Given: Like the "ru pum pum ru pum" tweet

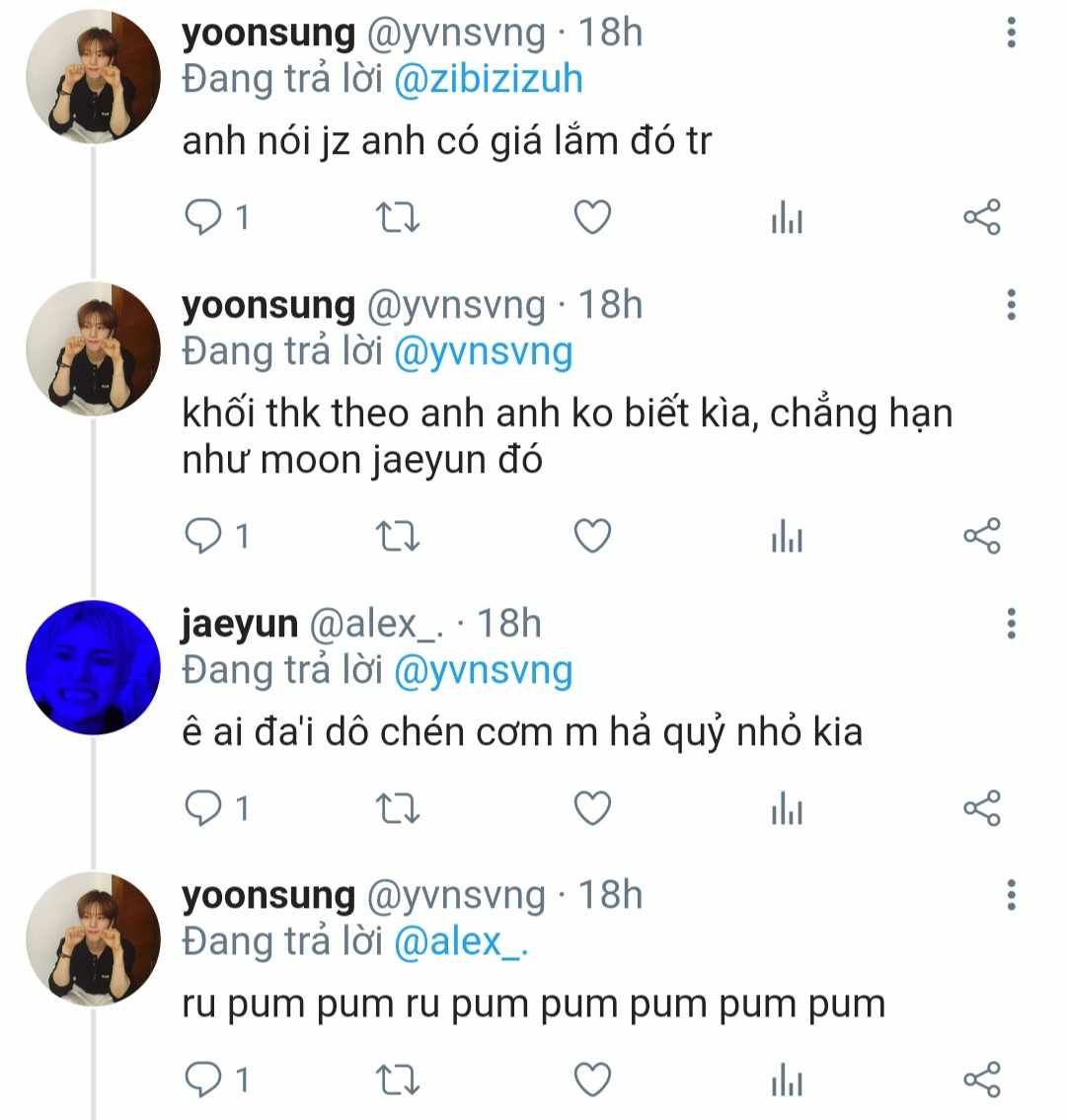Looking at the screenshot, I should click(592, 1080).
